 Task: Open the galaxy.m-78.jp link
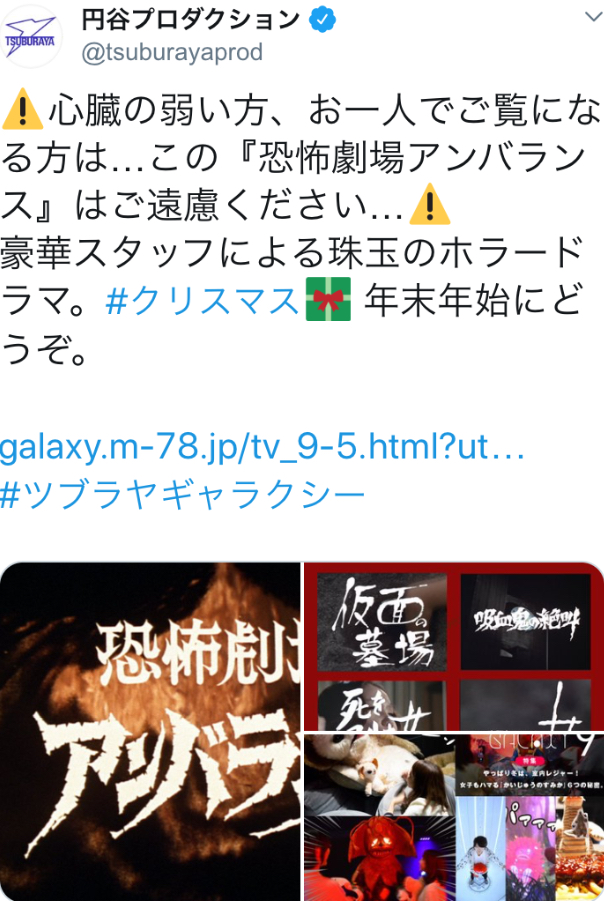tap(262, 448)
